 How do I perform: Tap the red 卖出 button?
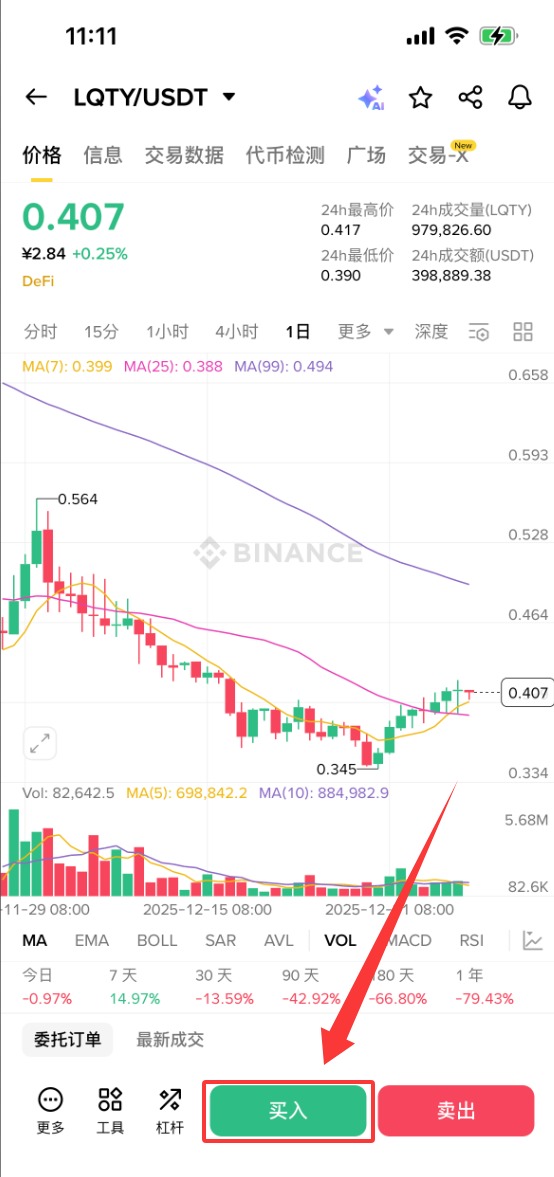[456, 1111]
